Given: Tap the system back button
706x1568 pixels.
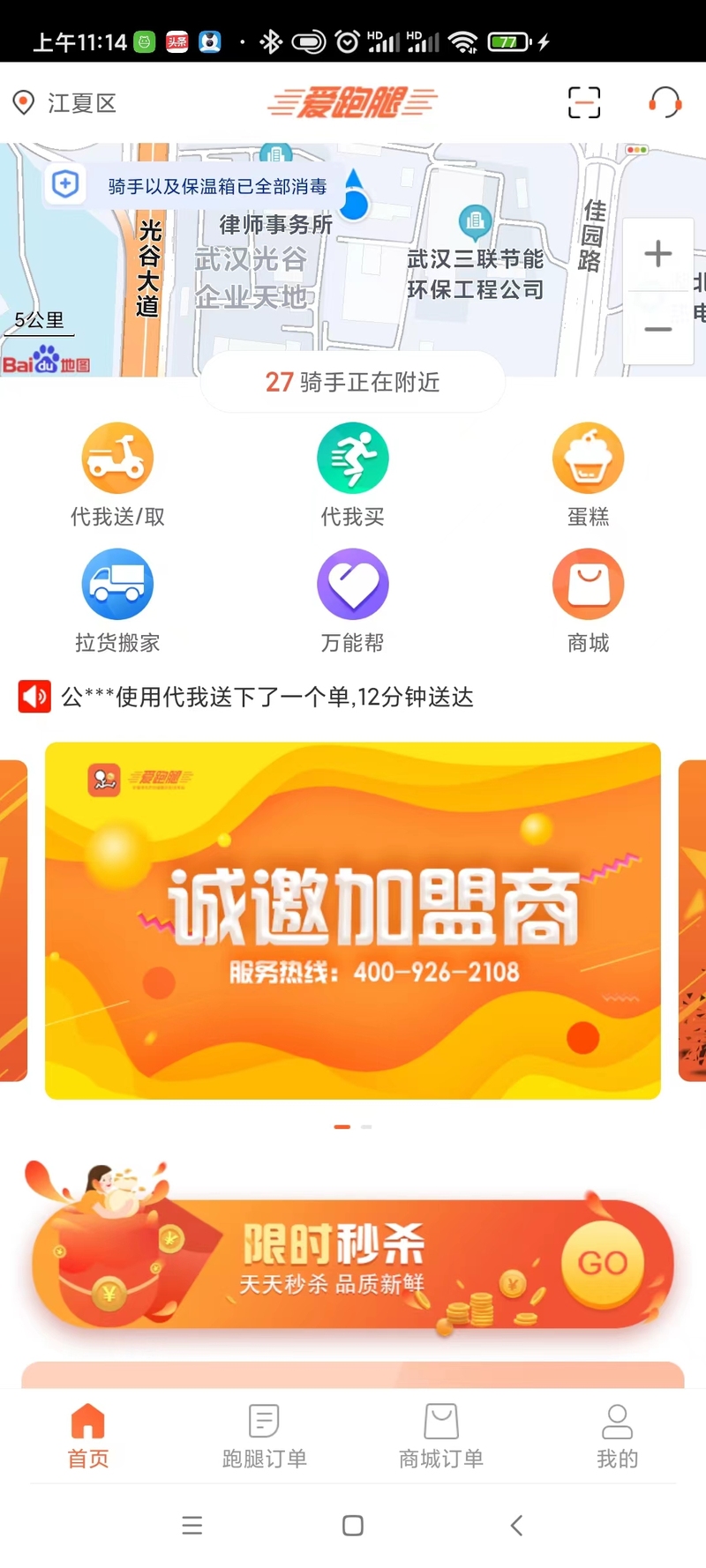Looking at the screenshot, I should [x=517, y=1526].
